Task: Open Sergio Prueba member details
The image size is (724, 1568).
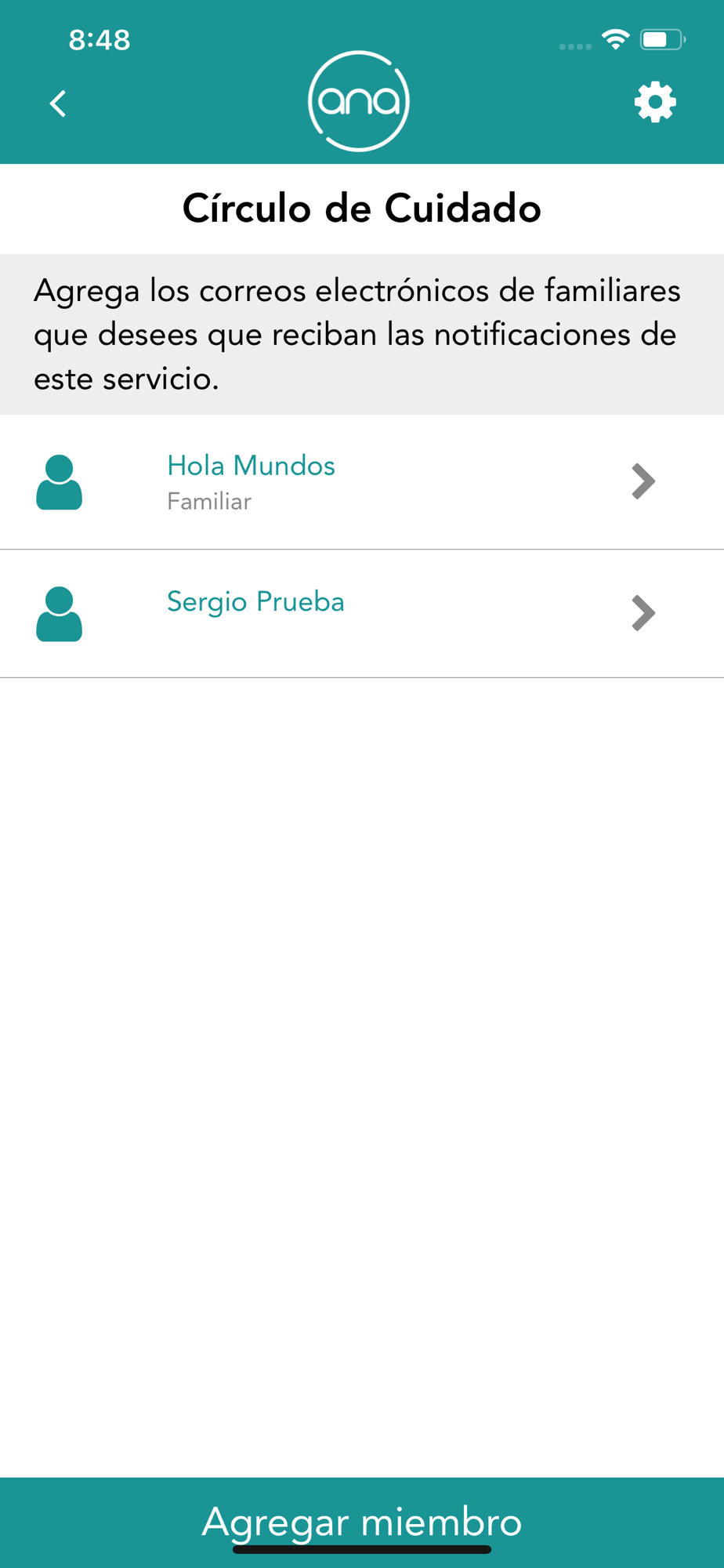Action: pos(360,613)
